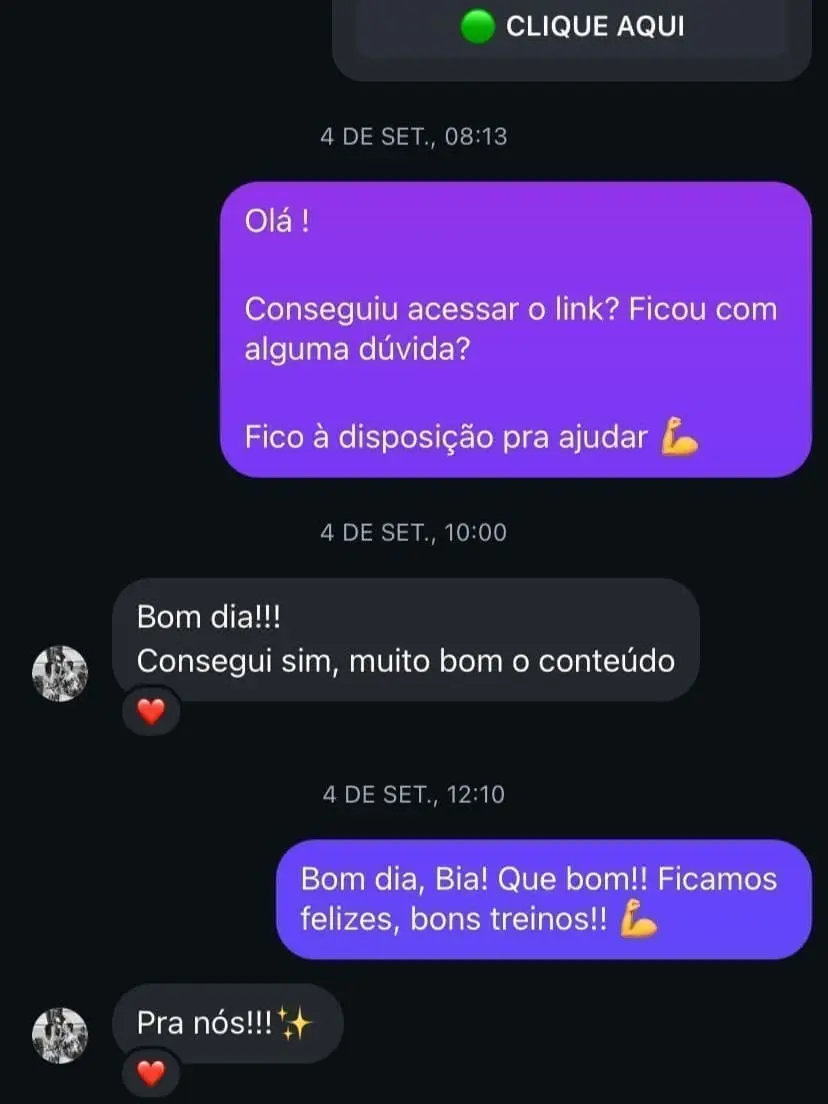Expand the '4 DE SET., 08:13' timestamp divider
Image resolution: width=828 pixels, height=1104 pixels.
click(x=414, y=136)
